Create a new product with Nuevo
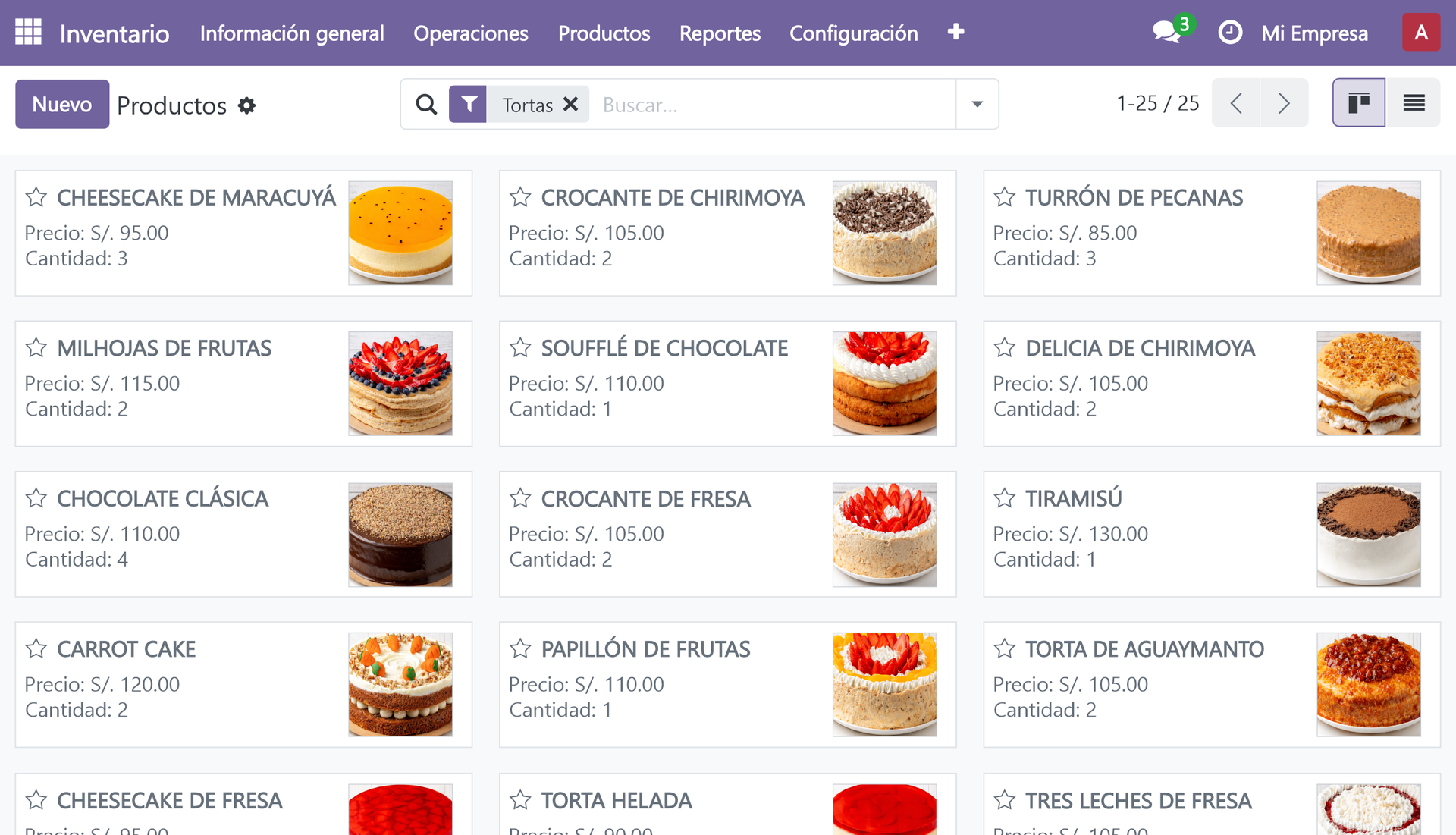 click(62, 104)
